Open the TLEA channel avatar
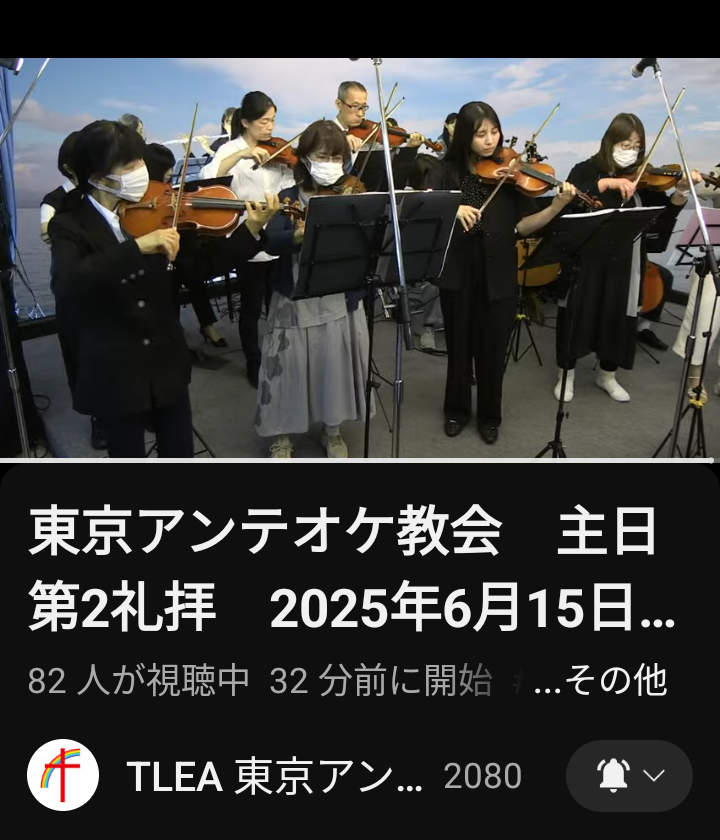The image size is (720, 840). click(x=63, y=775)
